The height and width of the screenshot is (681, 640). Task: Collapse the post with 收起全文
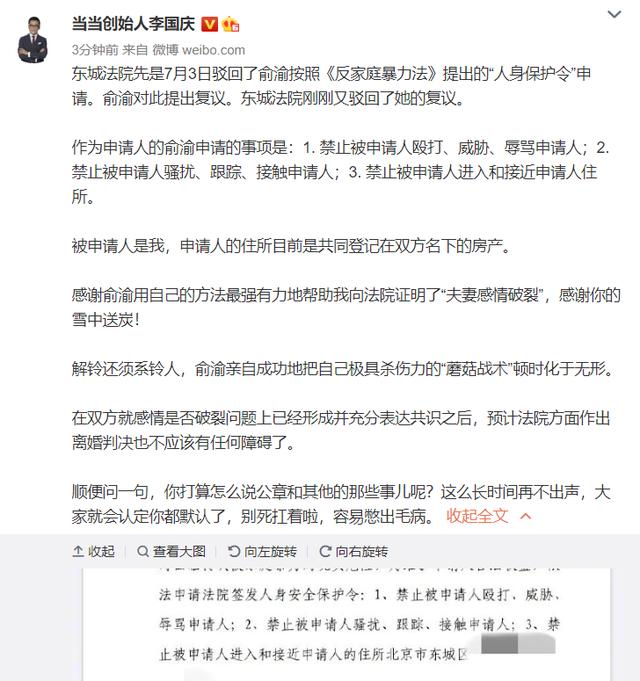click(x=485, y=516)
